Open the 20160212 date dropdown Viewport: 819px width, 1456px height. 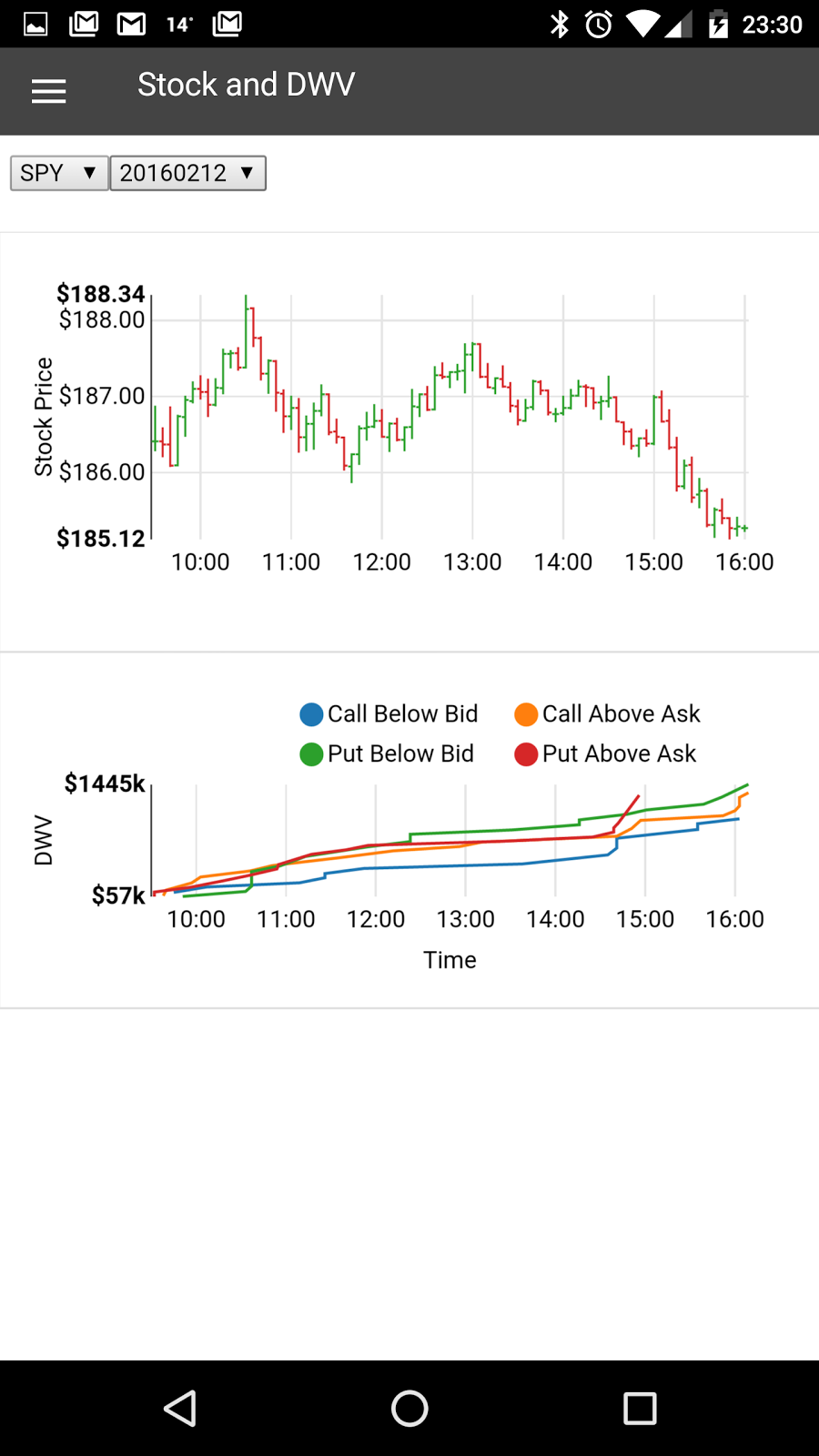coord(187,173)
